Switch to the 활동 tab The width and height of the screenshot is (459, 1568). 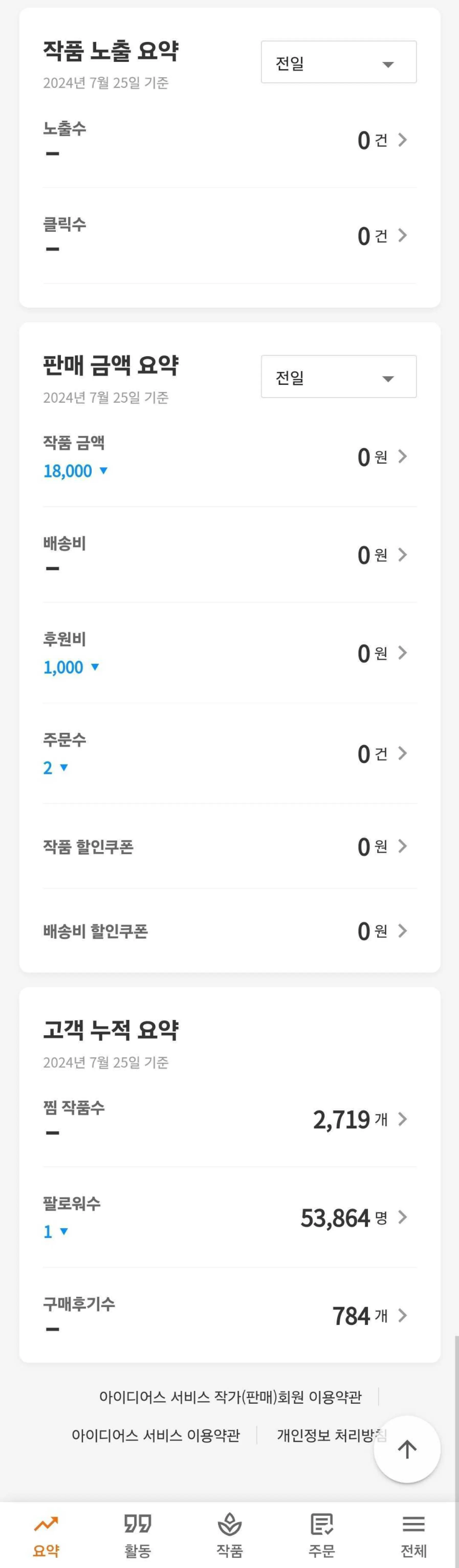[138, 1534]
